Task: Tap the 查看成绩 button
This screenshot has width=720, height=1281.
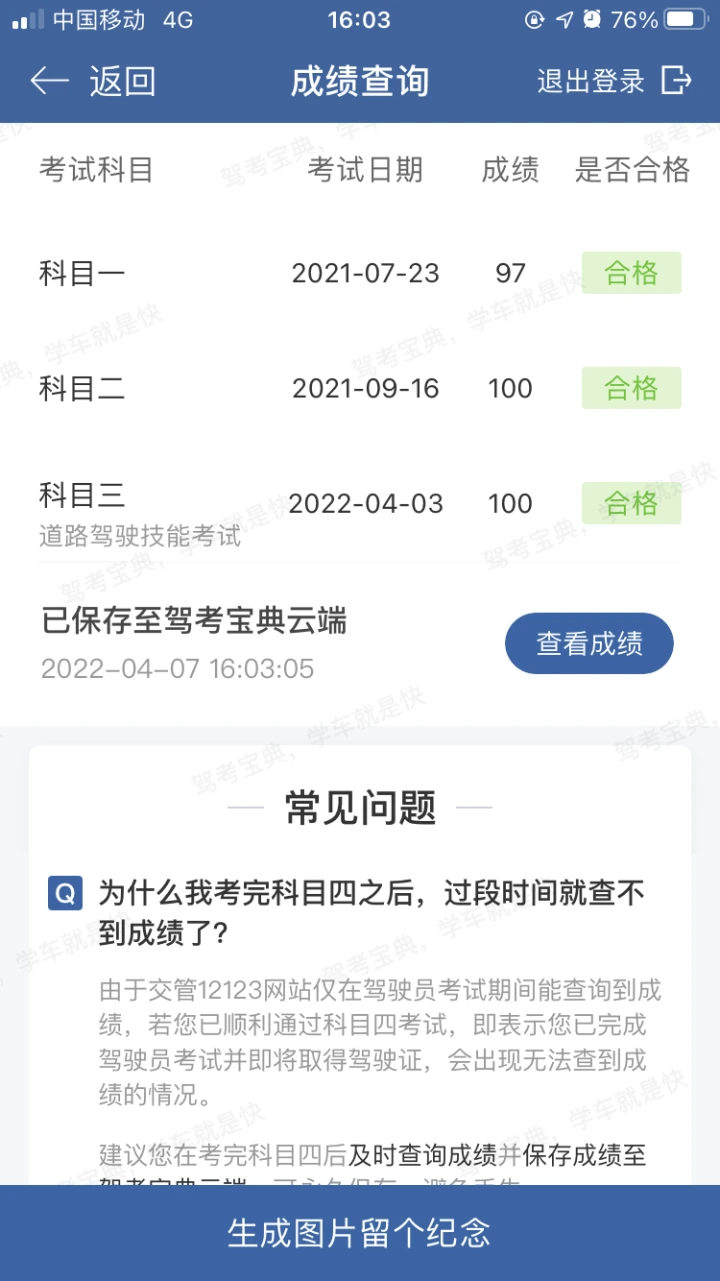Action: 589,644
